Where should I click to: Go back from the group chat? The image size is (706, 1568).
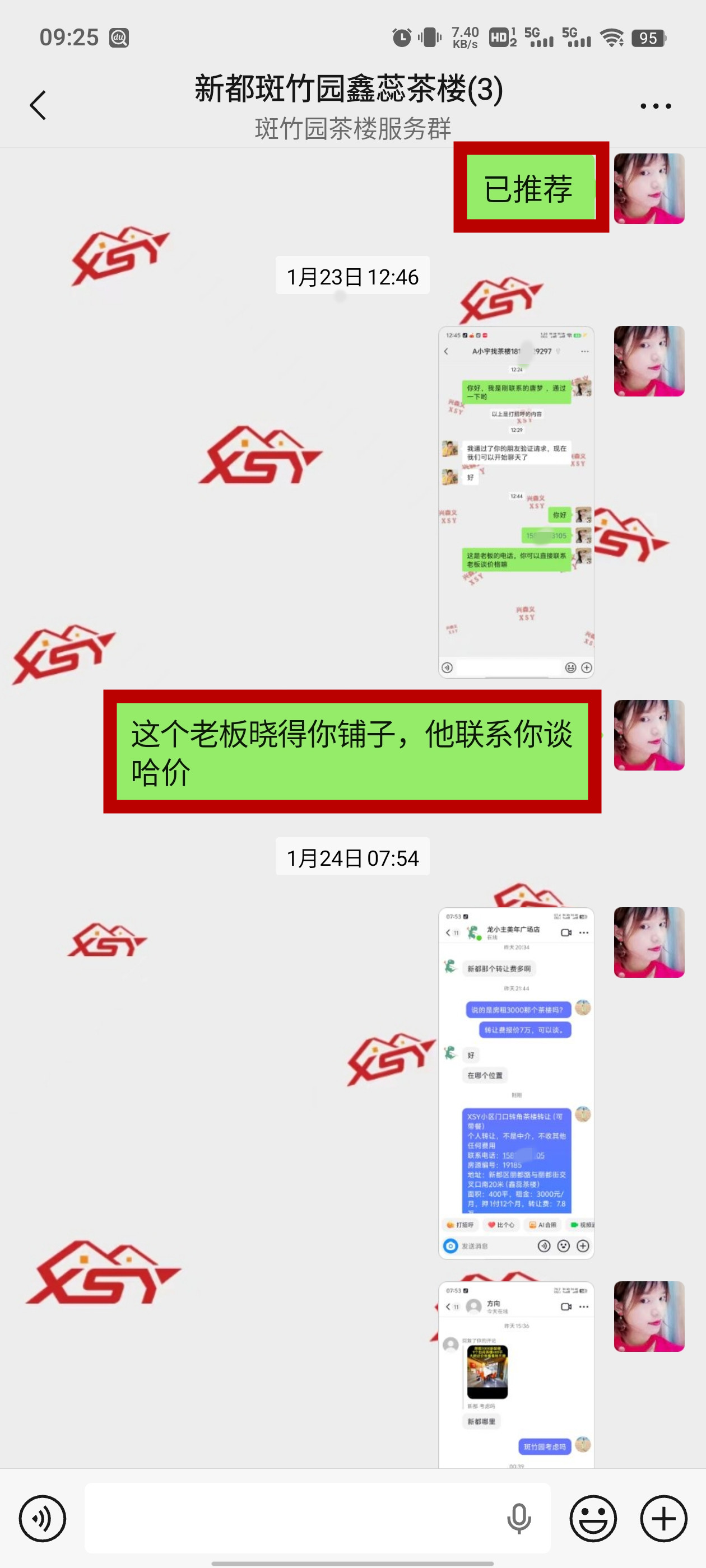coord(38,105)
